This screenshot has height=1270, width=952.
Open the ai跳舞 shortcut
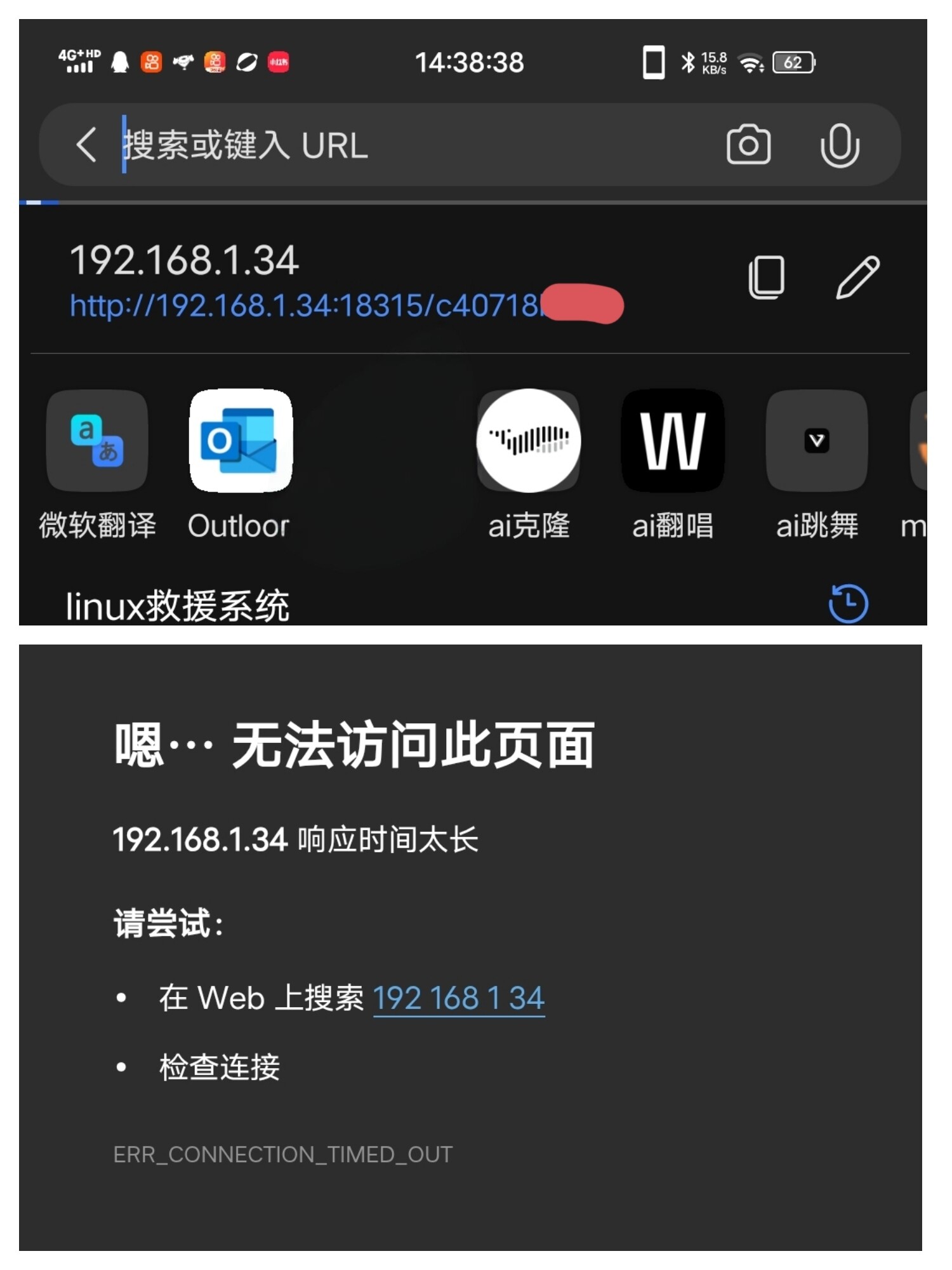[816, 441]
